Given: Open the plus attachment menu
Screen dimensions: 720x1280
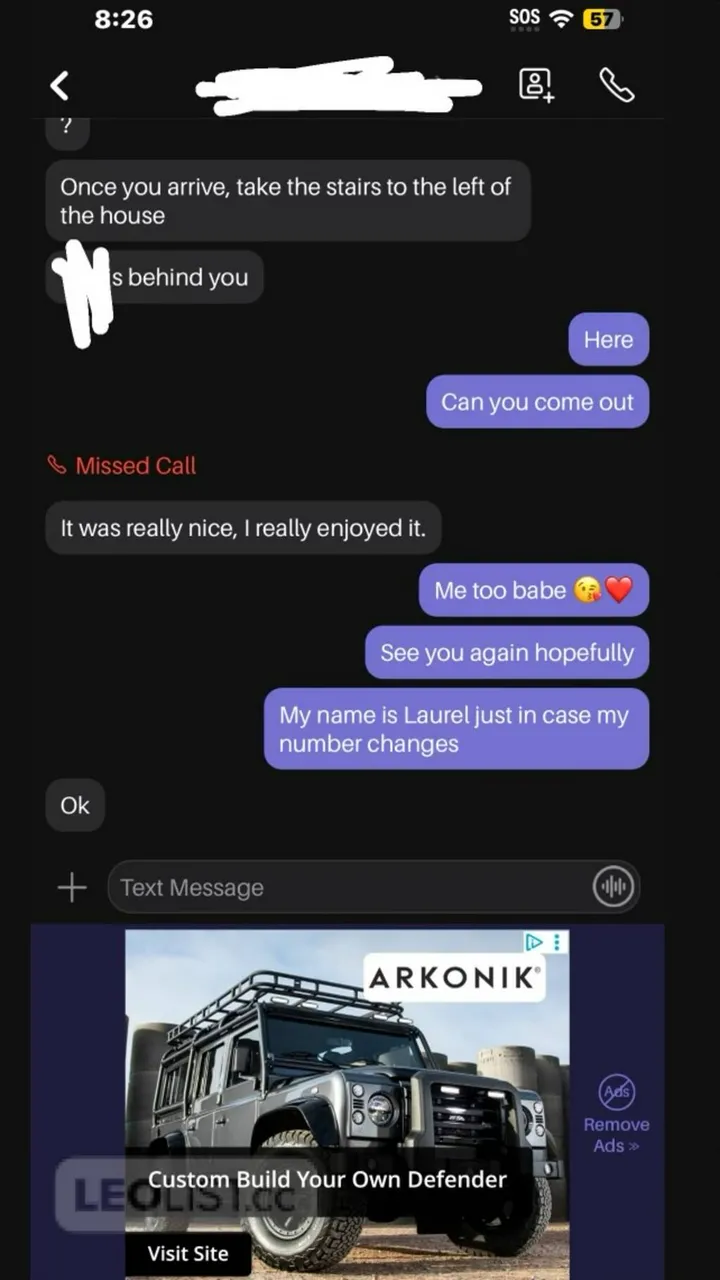Looking at the screenshot, I should pyautogui.click(x=72, y=887).
